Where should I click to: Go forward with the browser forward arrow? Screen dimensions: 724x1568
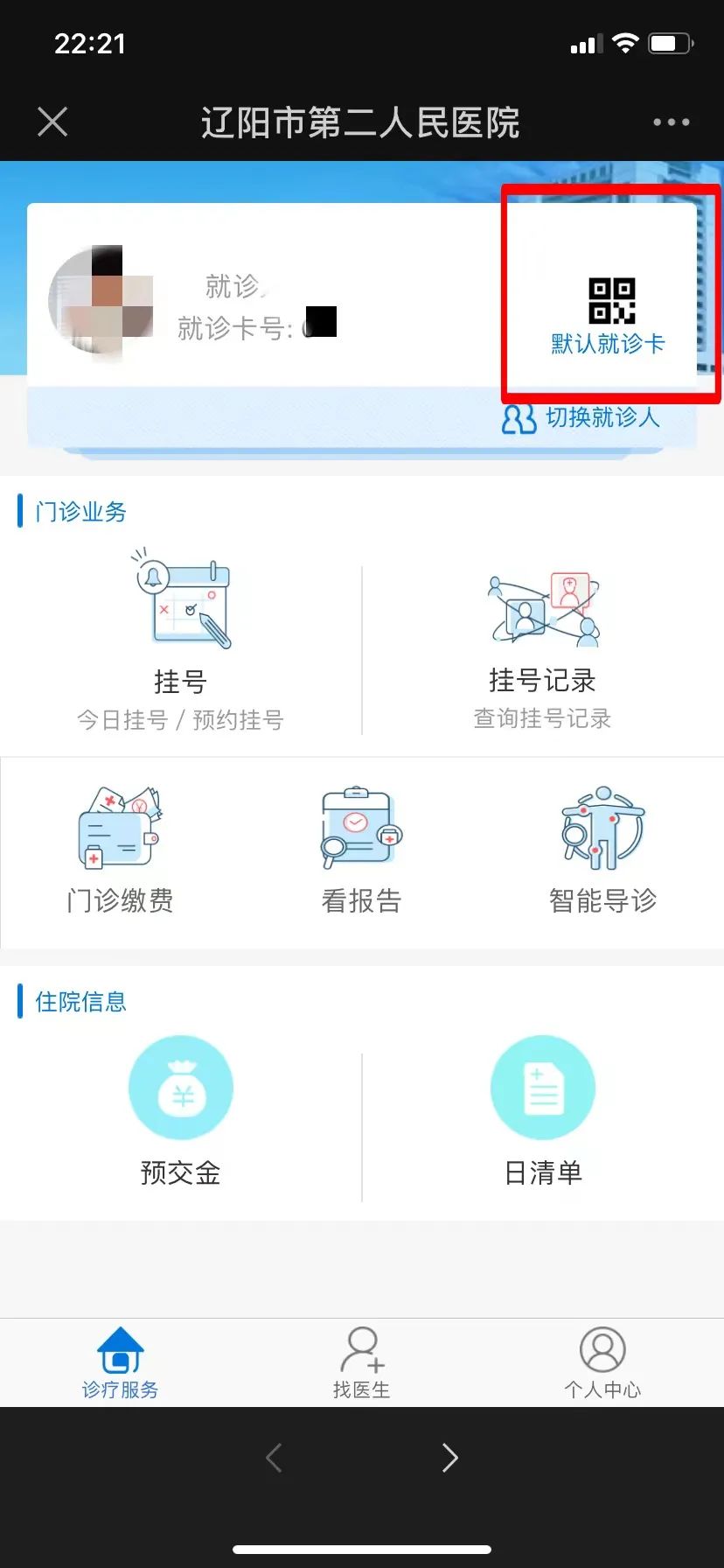point(449,1458)
